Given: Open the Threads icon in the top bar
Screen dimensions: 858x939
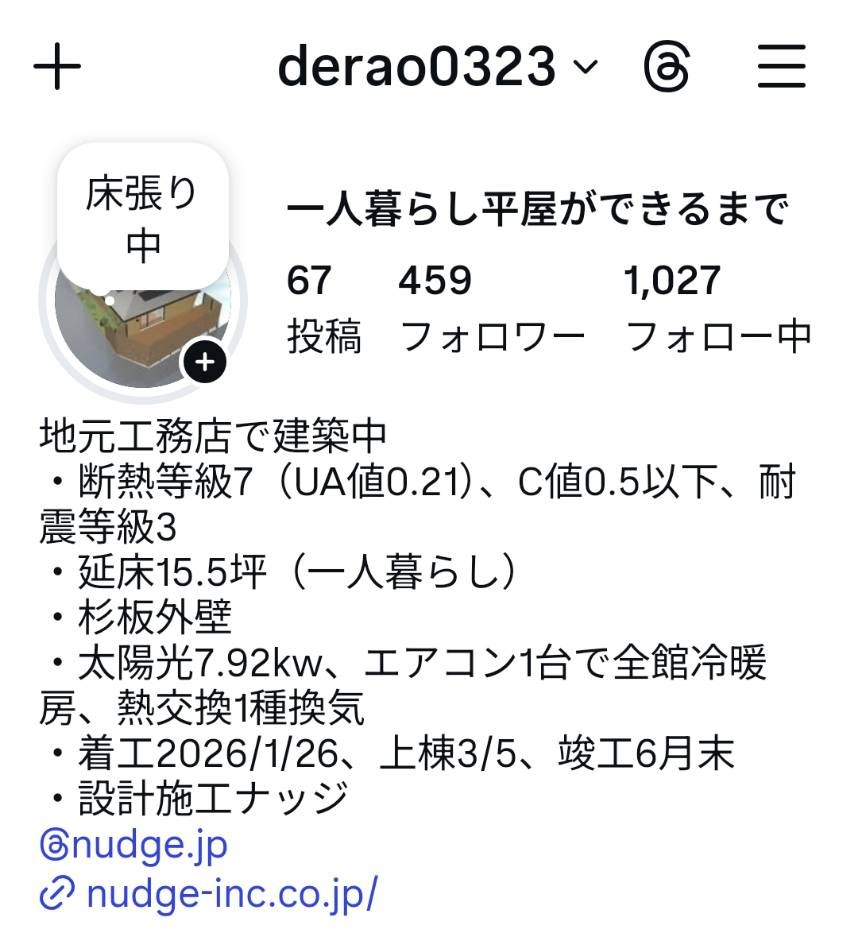Looking at the screenshot, I should pyautogui.click(x=667, y=68).
